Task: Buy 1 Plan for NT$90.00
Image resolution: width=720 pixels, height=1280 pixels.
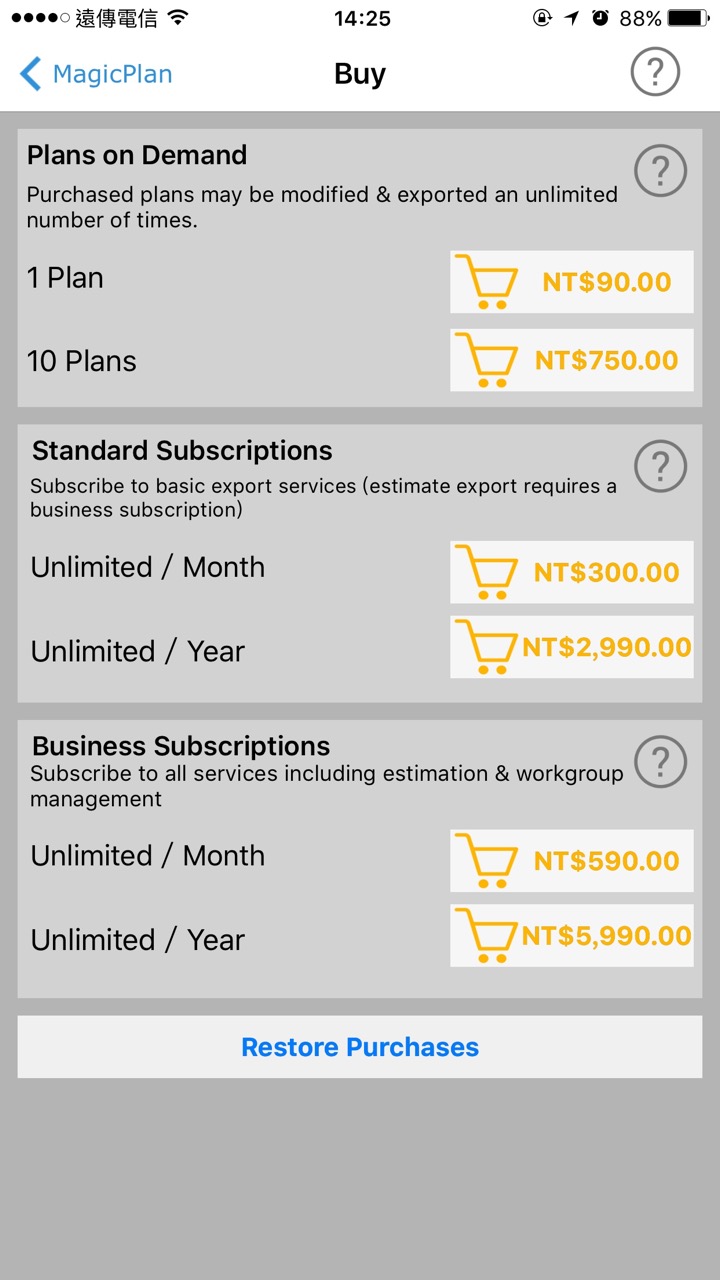Action: coord(571,282)
